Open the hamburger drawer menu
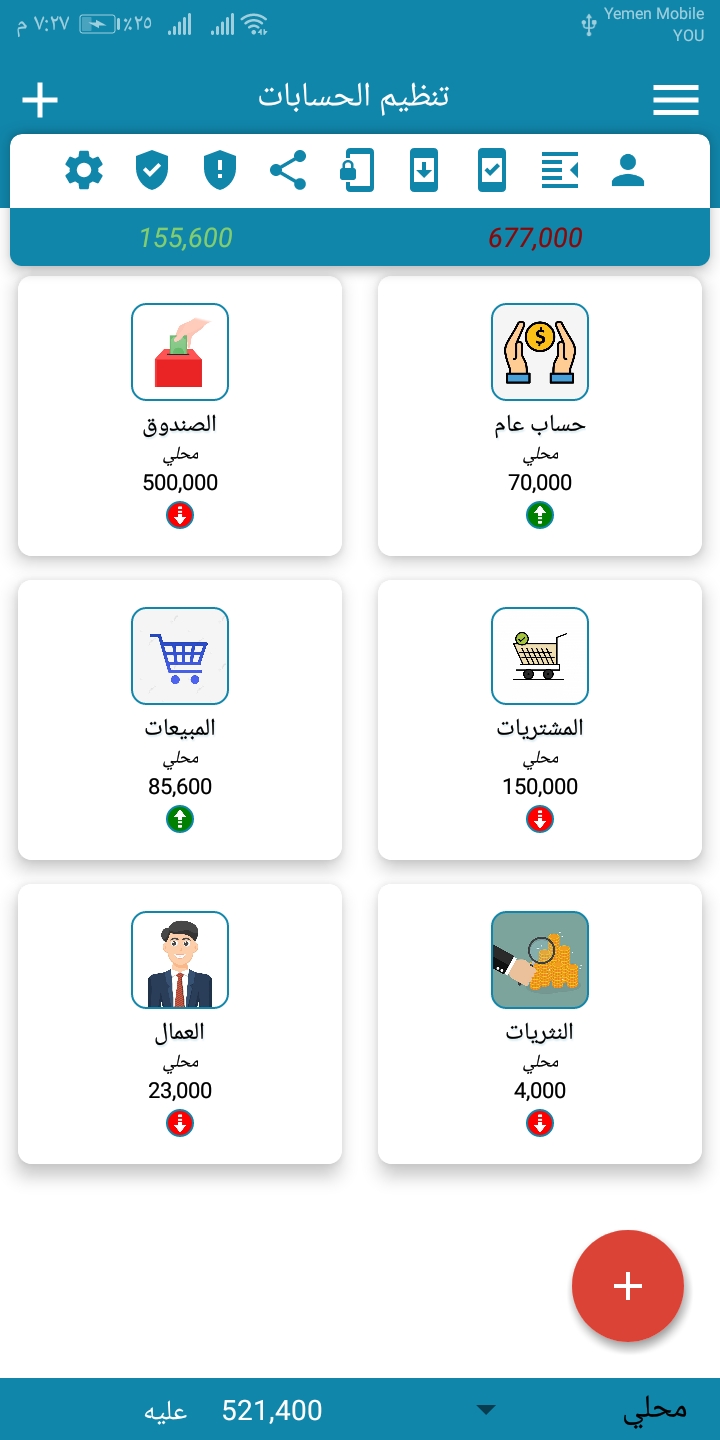This screenshot has width=720, height=1440. pyautogui.click(x=676, y=100)
